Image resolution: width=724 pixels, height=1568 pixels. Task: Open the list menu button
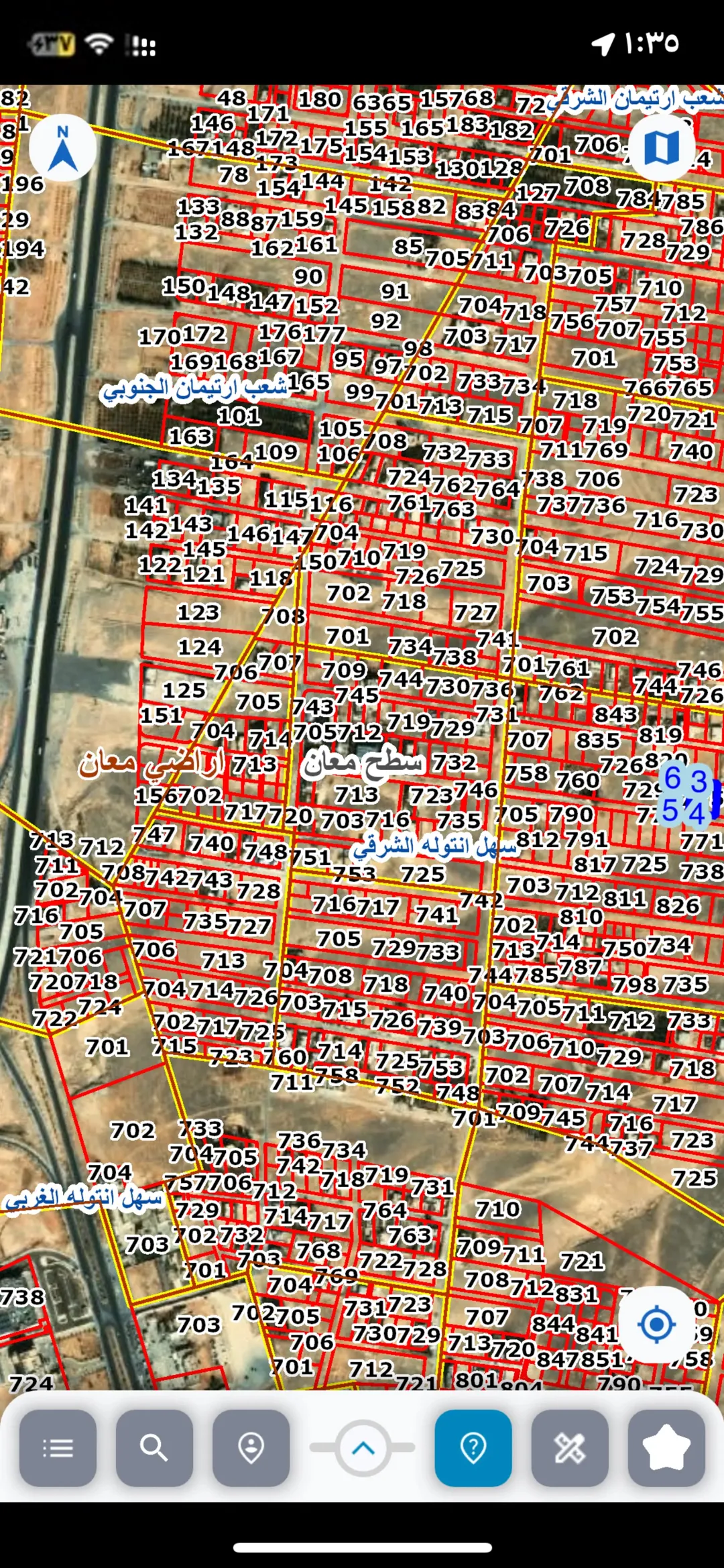pyautogui.click(x=58, y=1448)
